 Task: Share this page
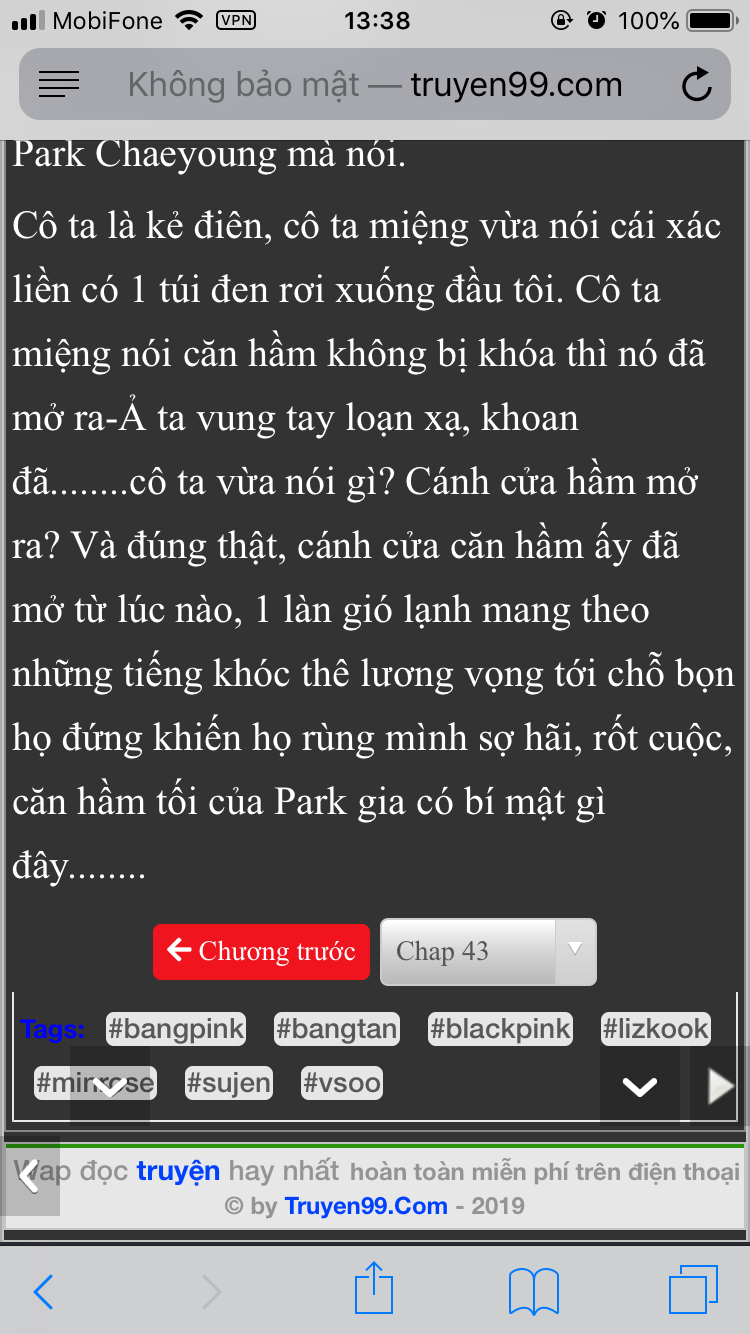point(374,1289)
